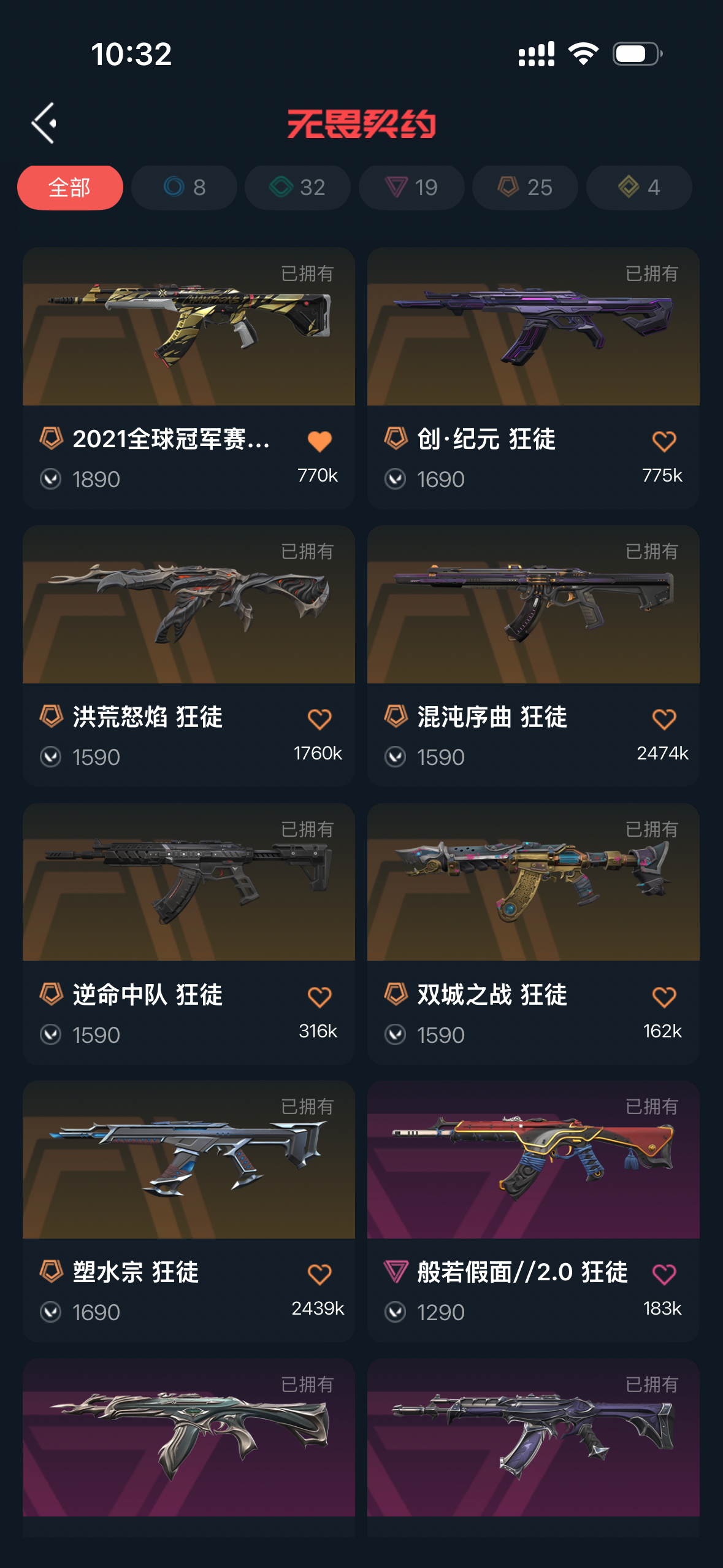This screenshot has width=723, height=1568.
Task: Go back using the top-left arrow
Action: tap(44, 123)
